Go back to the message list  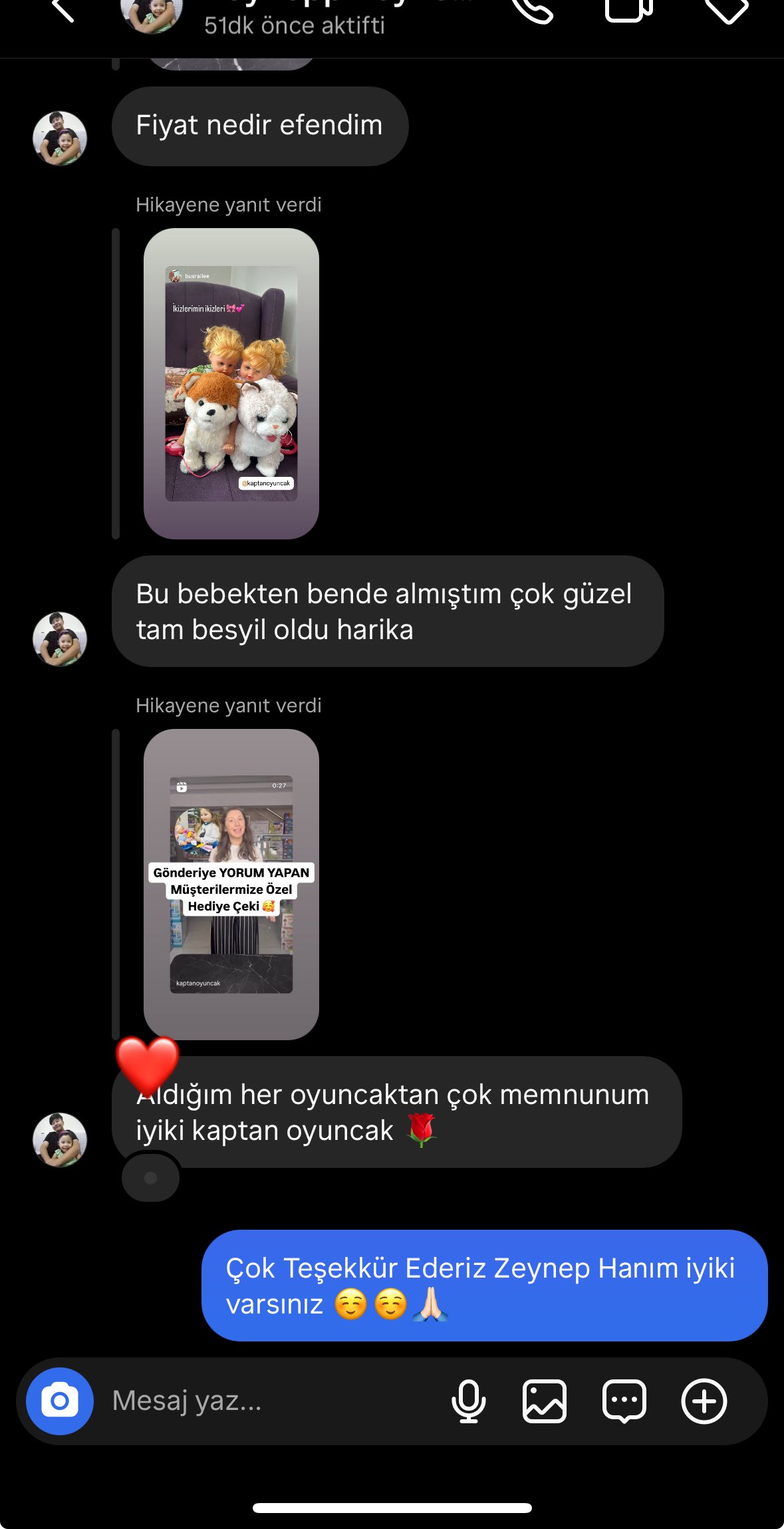63,9
